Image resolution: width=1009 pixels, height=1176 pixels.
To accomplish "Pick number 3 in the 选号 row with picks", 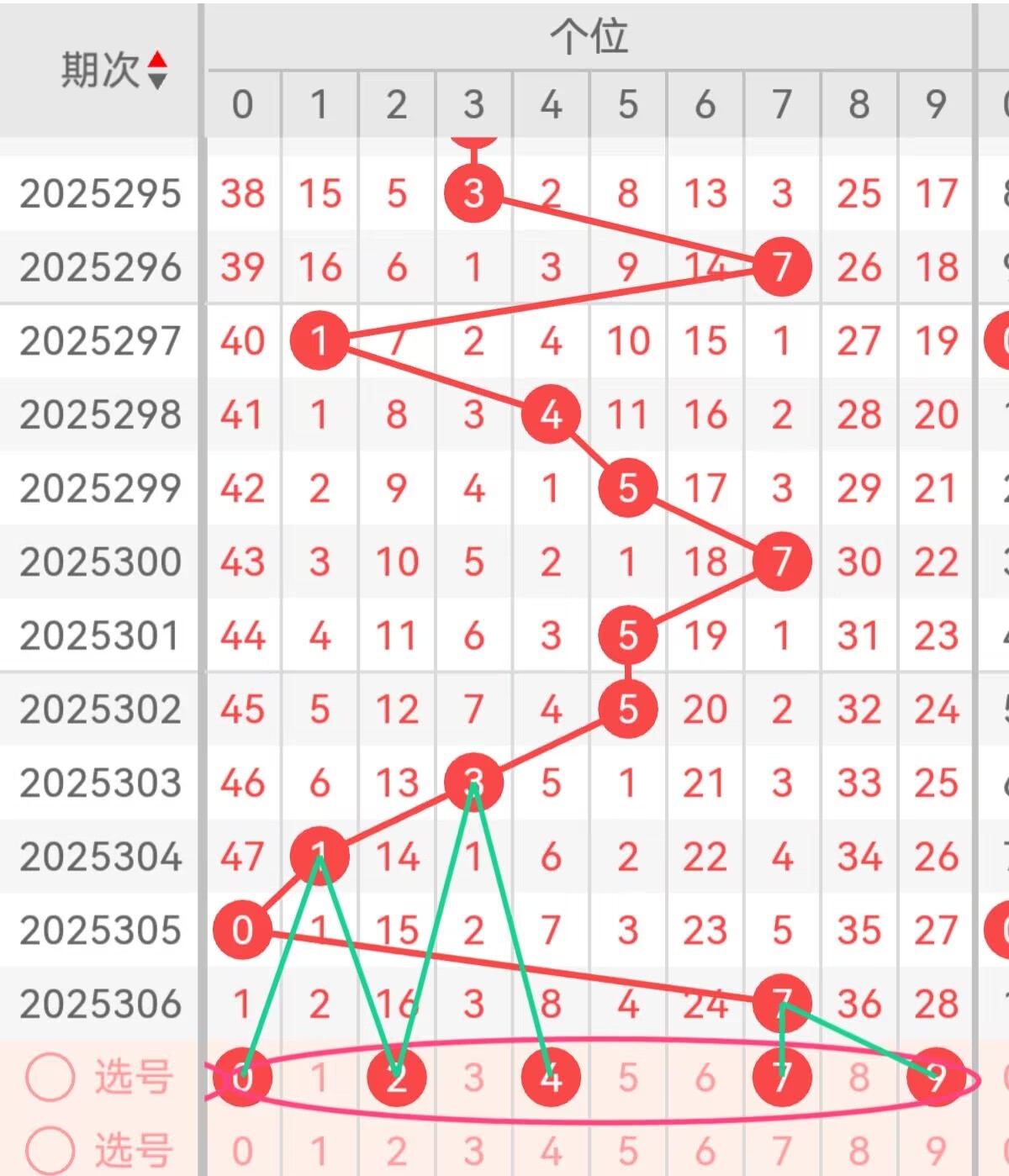I will [474, 1077].
